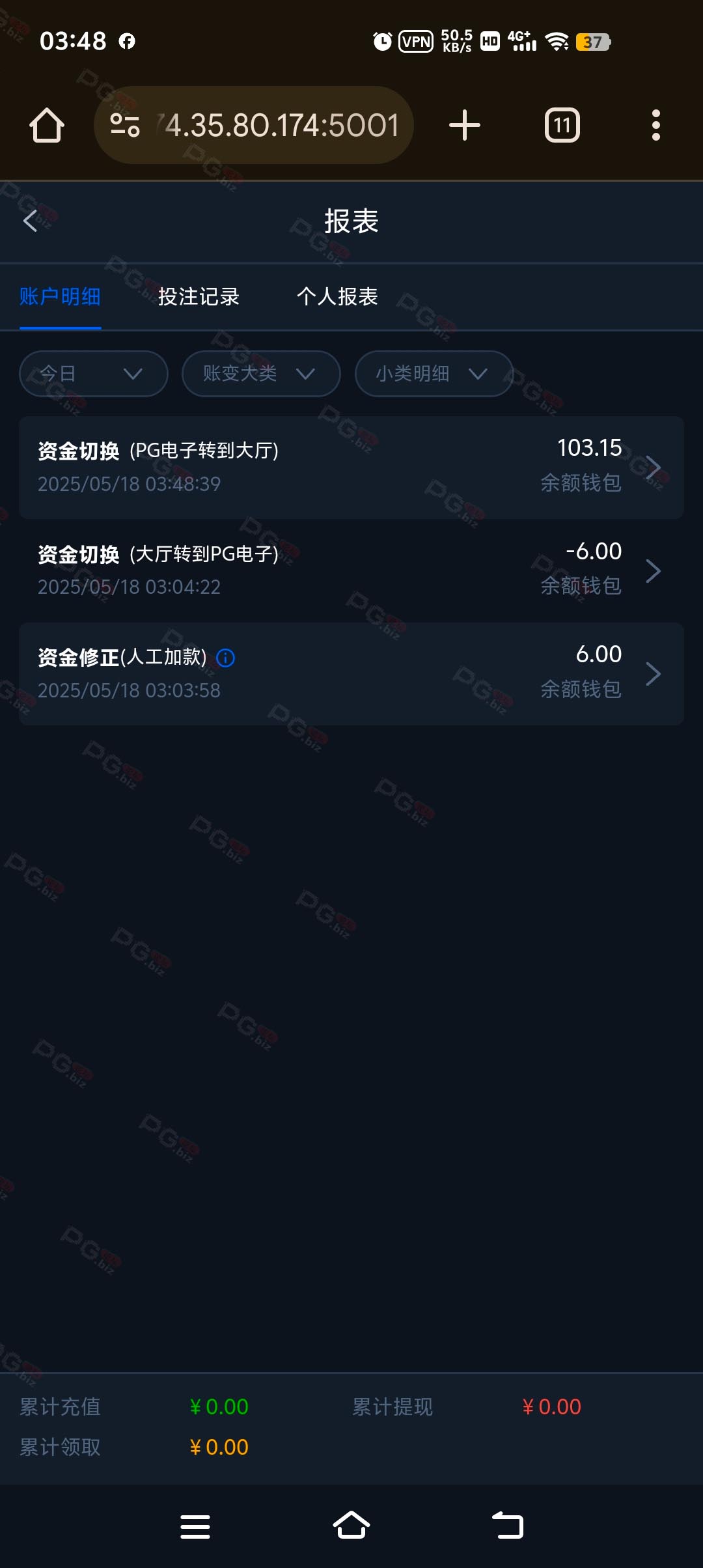Expand the 今日 date dropdown
703x1568 pixels.
click(94, 374)
